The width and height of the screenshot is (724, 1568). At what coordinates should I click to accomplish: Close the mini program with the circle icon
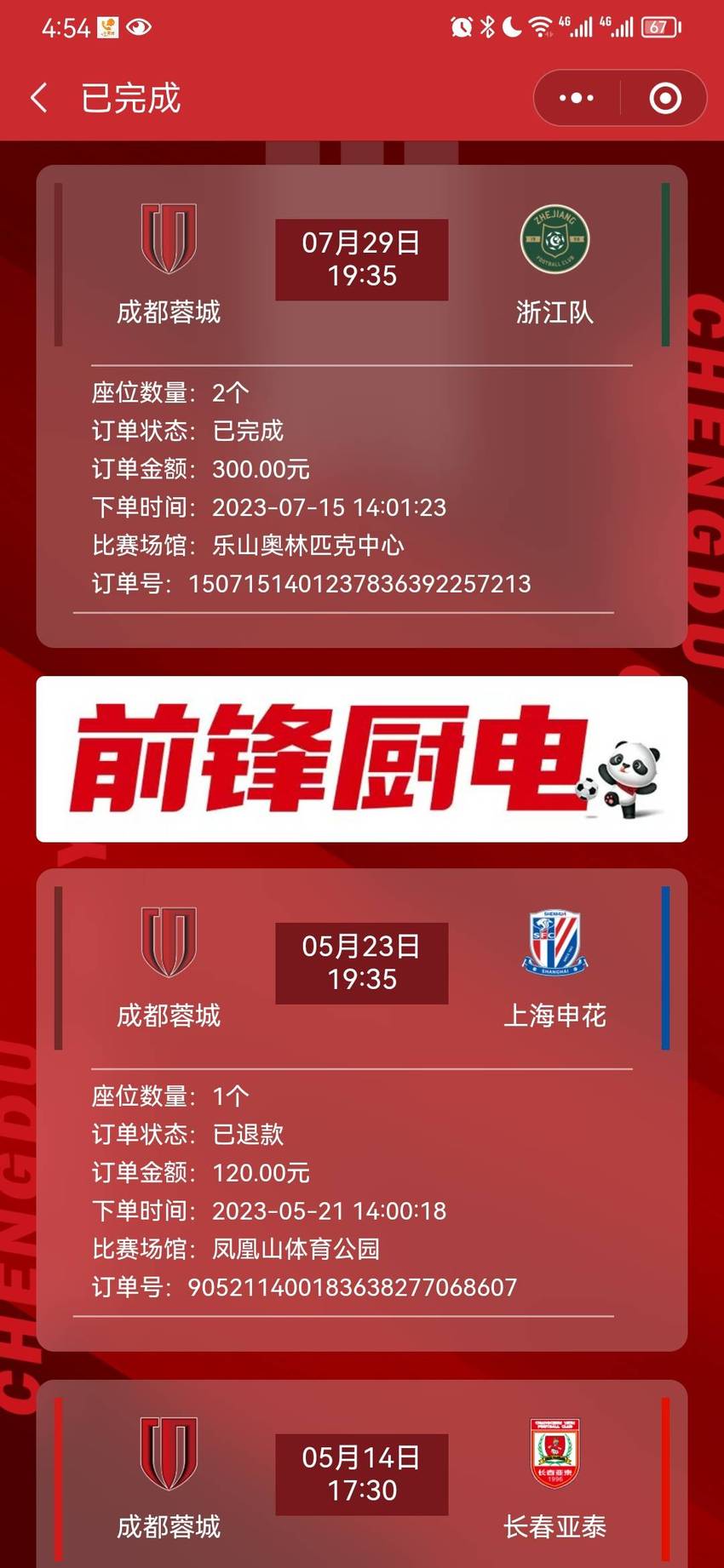[665, 98]
